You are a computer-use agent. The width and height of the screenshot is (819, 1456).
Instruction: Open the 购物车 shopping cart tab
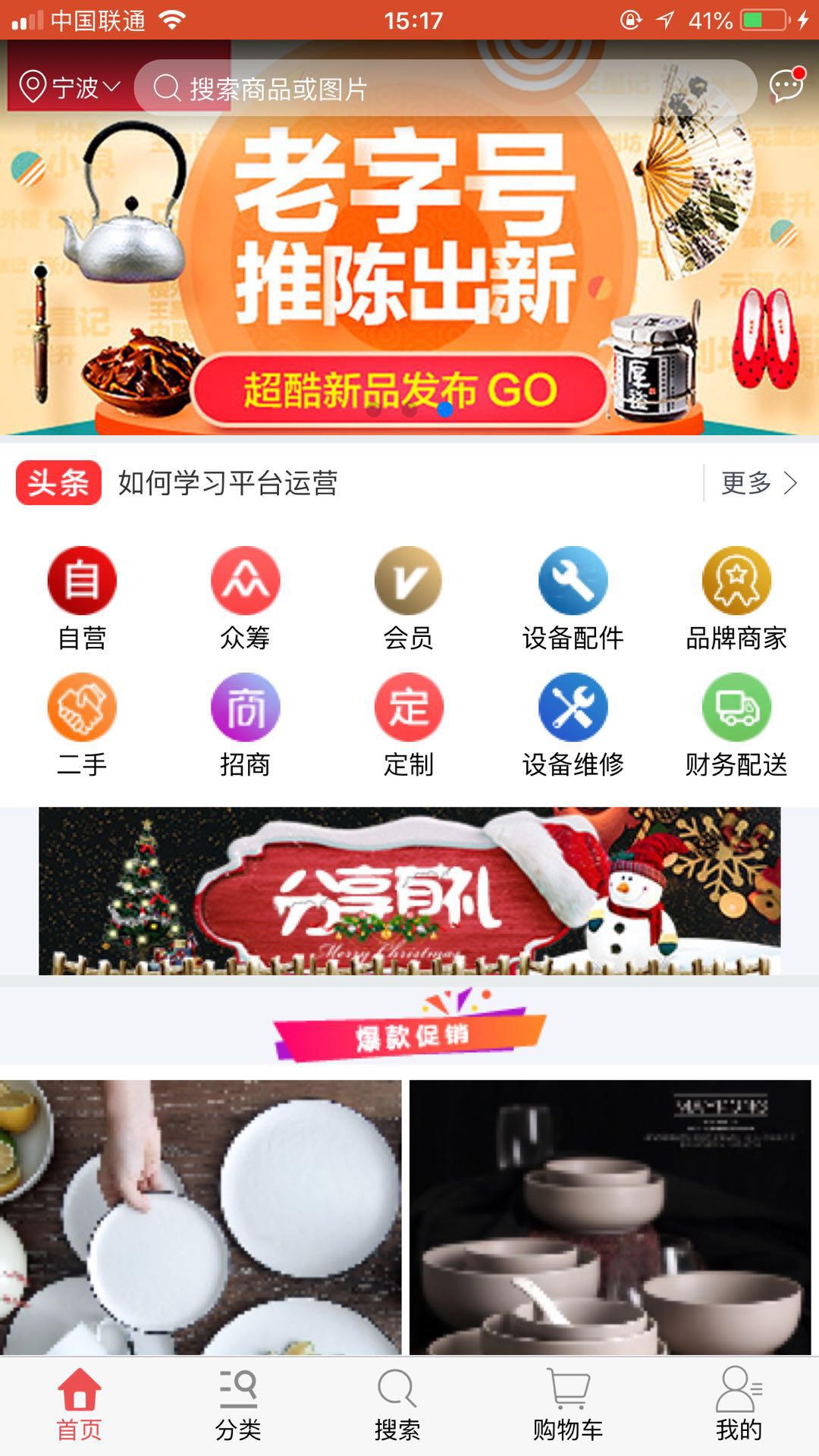568,1407
